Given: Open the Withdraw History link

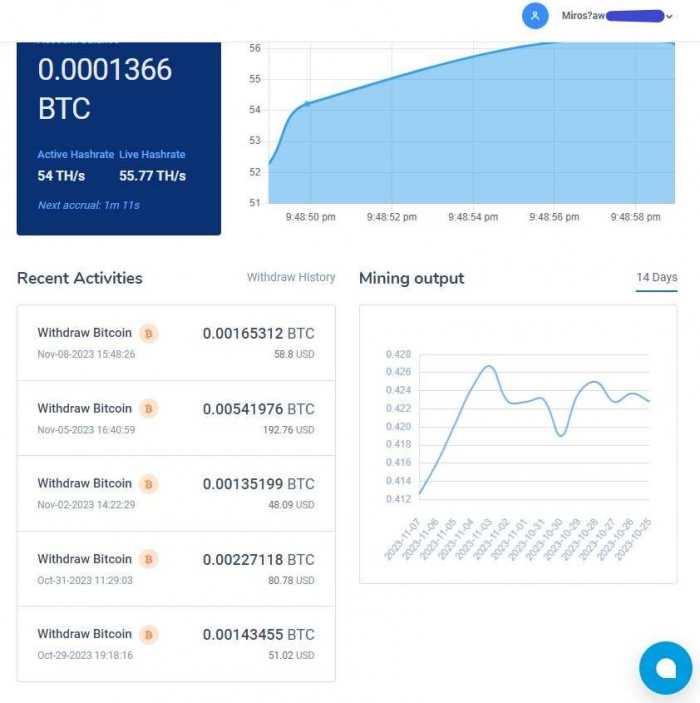Looking at the screenshot, I should pos(291,277).
